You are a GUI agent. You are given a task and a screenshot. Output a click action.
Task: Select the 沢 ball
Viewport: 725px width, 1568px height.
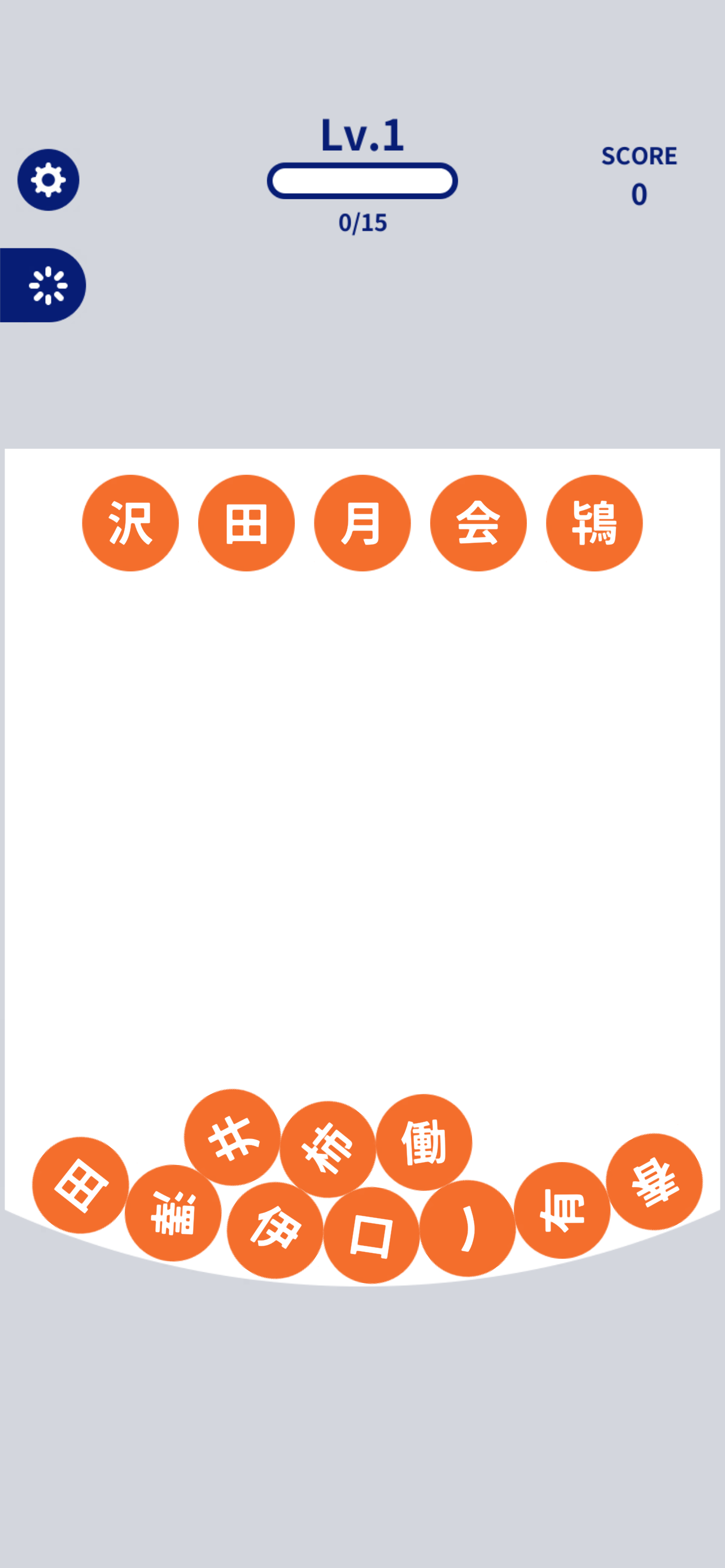[130, 523]
